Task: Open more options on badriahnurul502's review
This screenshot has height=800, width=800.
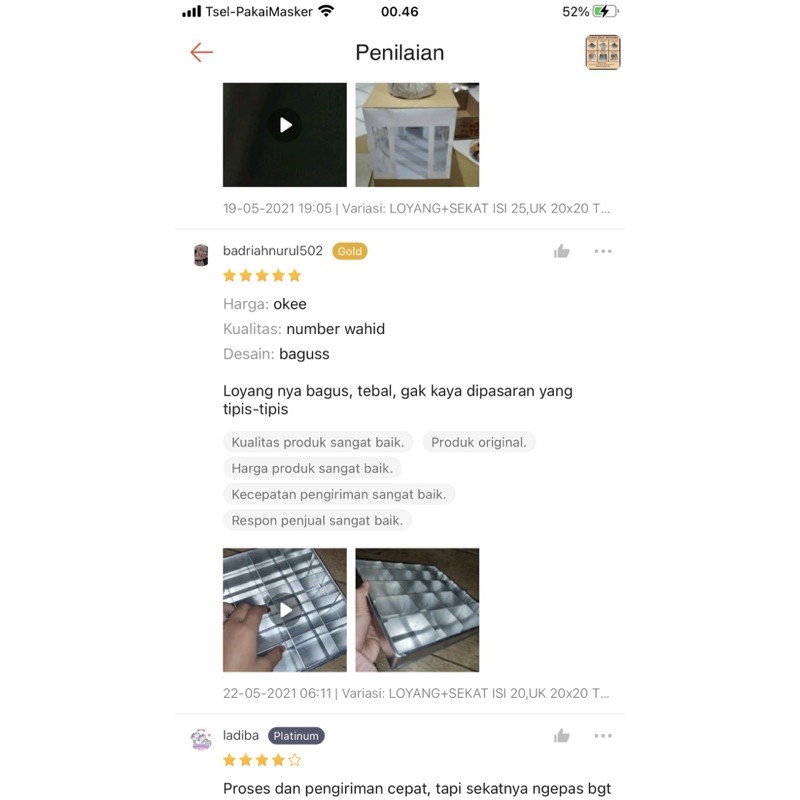Action: (603, 251)
